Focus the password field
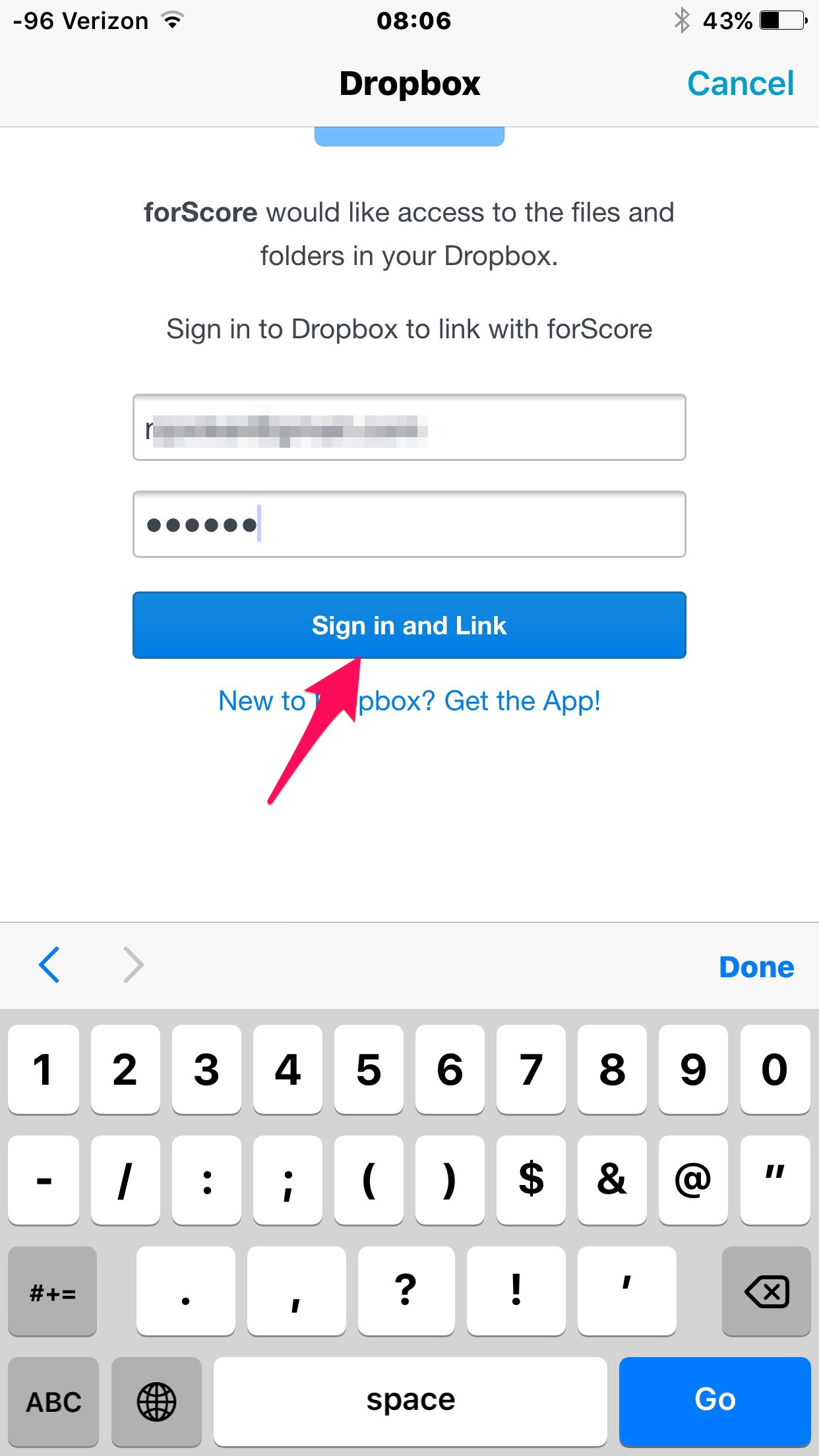 click(x=409, y=524)
